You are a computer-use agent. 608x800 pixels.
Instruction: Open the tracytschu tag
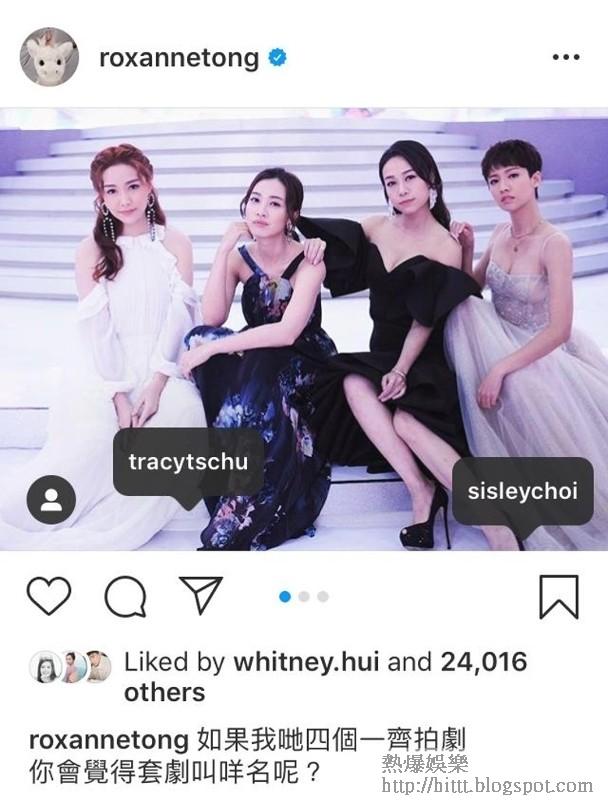click(x=188, y=463)
